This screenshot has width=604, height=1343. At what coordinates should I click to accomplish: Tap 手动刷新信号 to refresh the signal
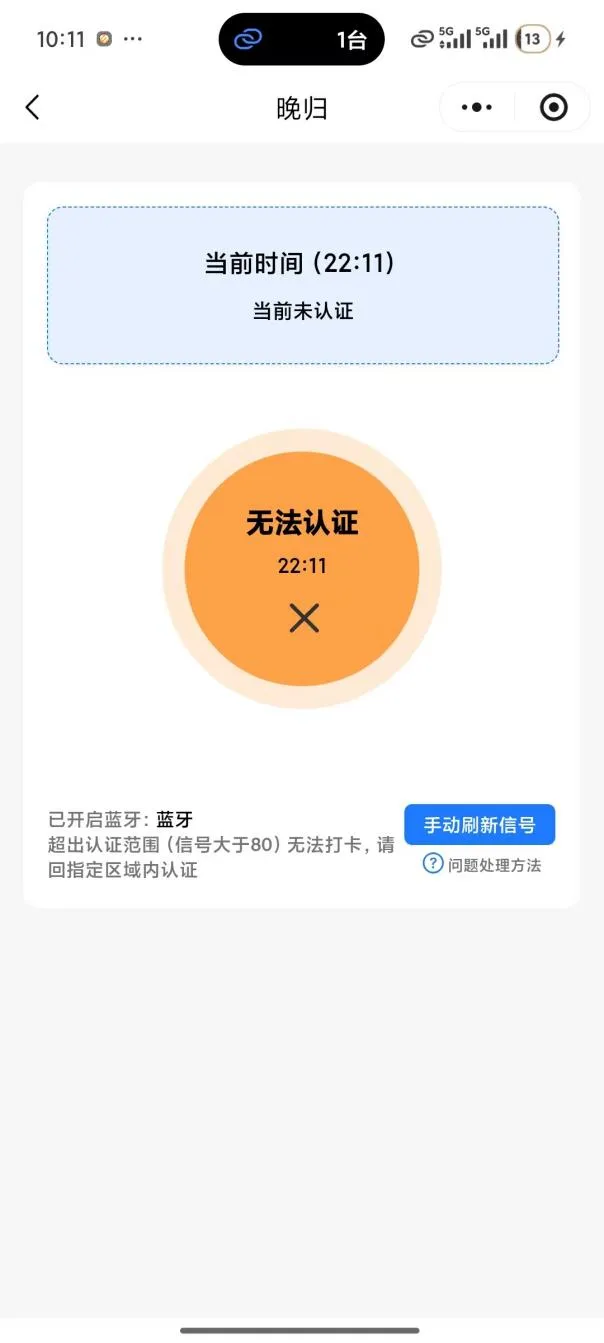coord(479,825)
